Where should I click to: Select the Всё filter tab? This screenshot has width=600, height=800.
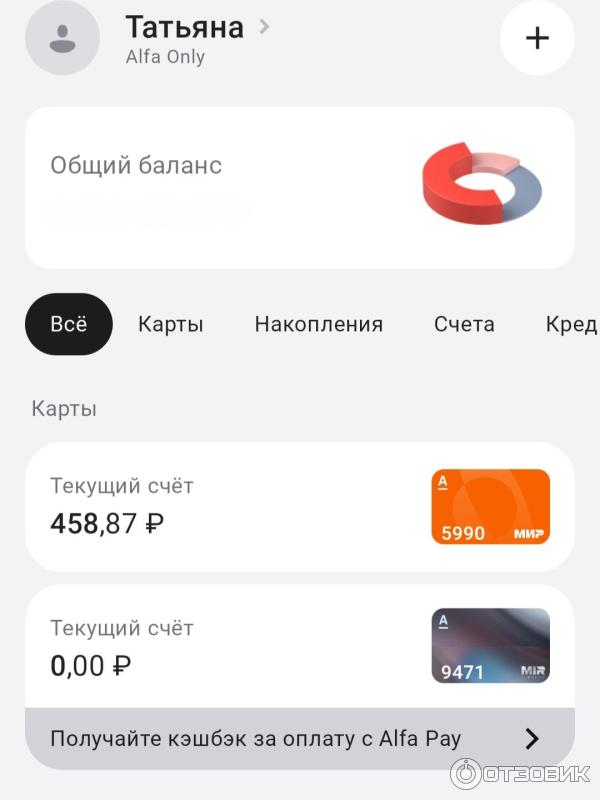click(68, 324)
